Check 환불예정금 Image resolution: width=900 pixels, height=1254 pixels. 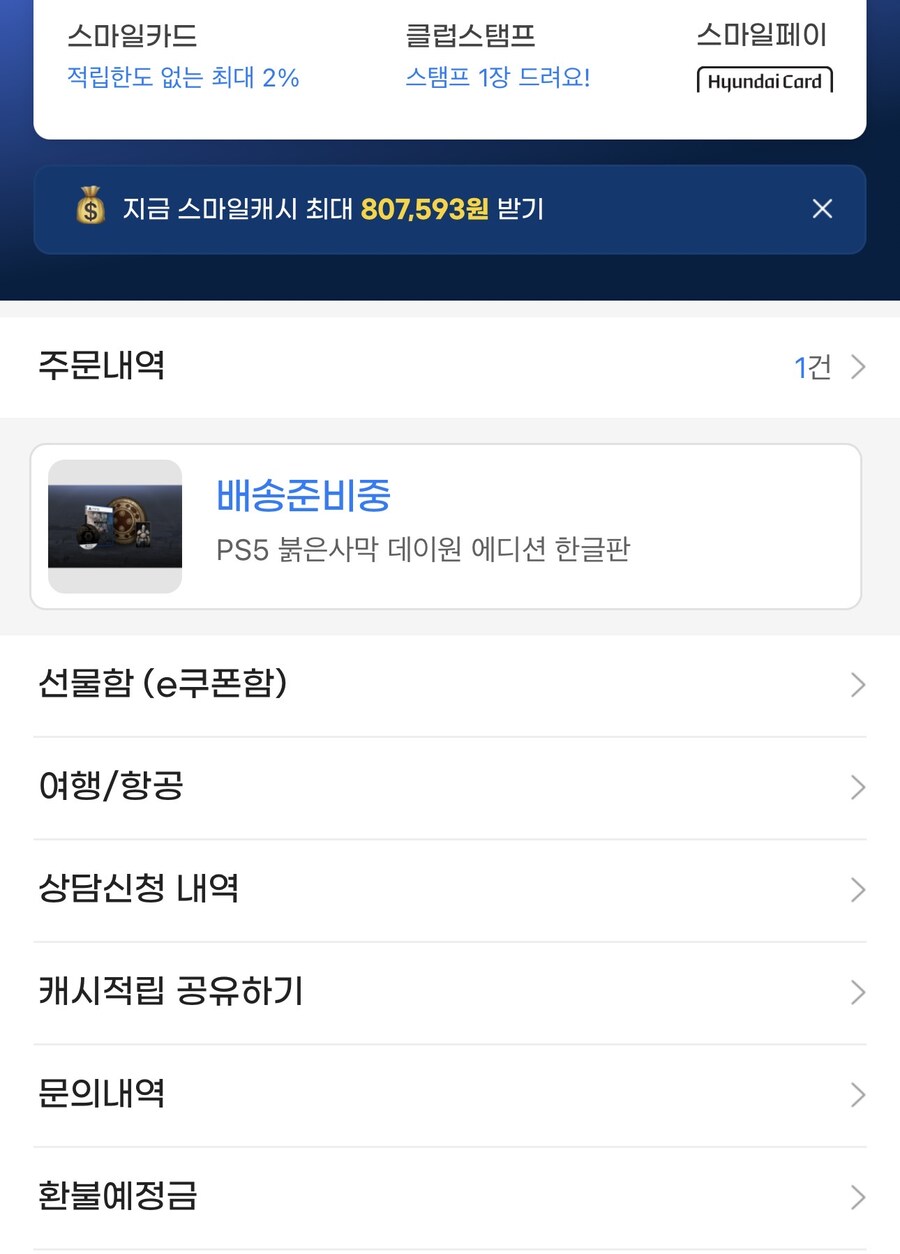pyautogui.click(x=450, y=1197)
